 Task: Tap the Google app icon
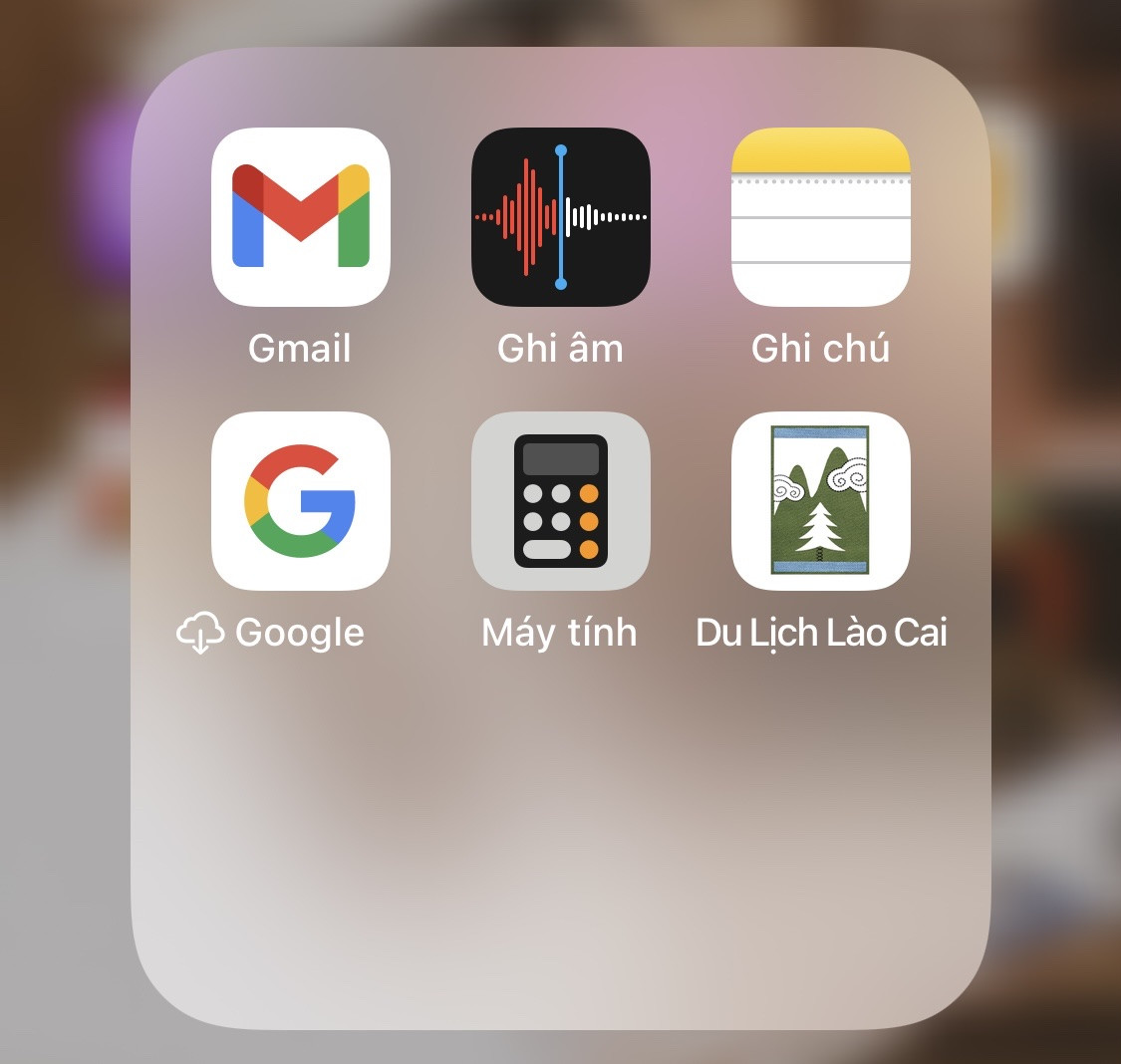[300, 501]
